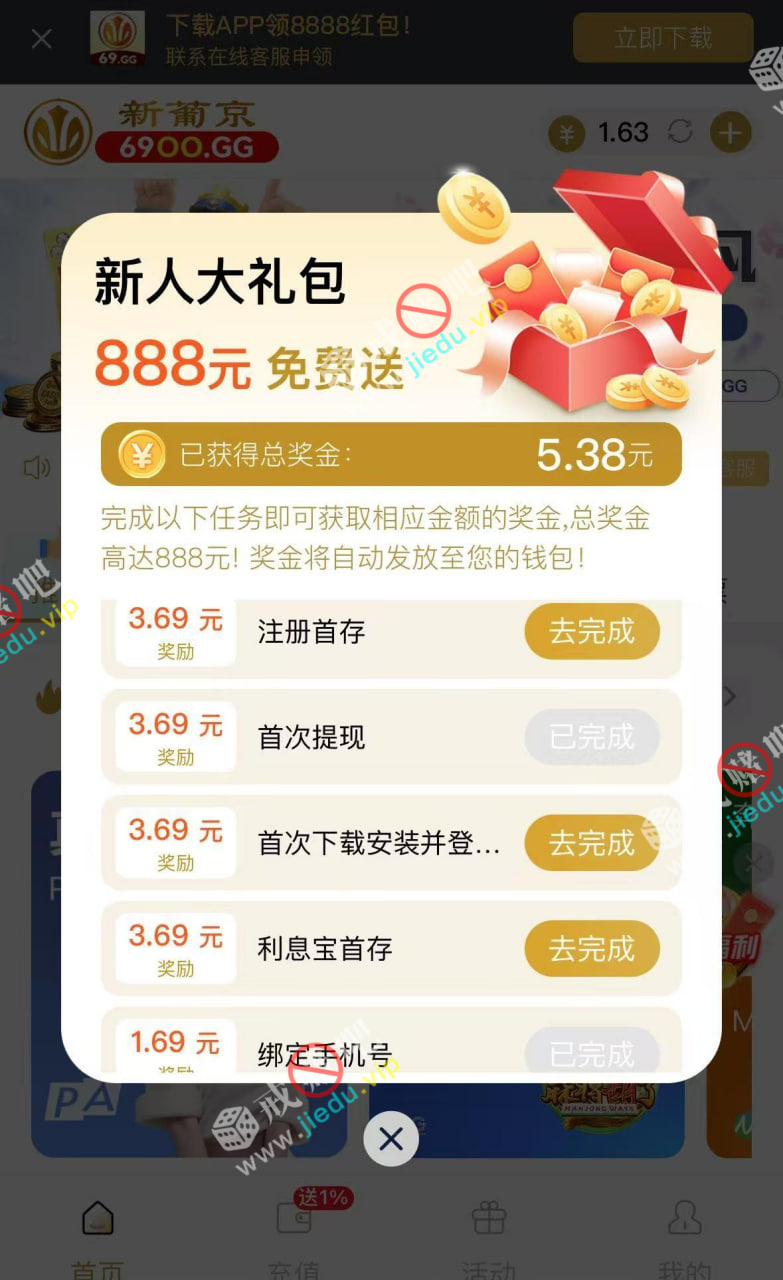Tap 去完成 for 注册首存
This screenshot has width=783, height=1280.
592,631
